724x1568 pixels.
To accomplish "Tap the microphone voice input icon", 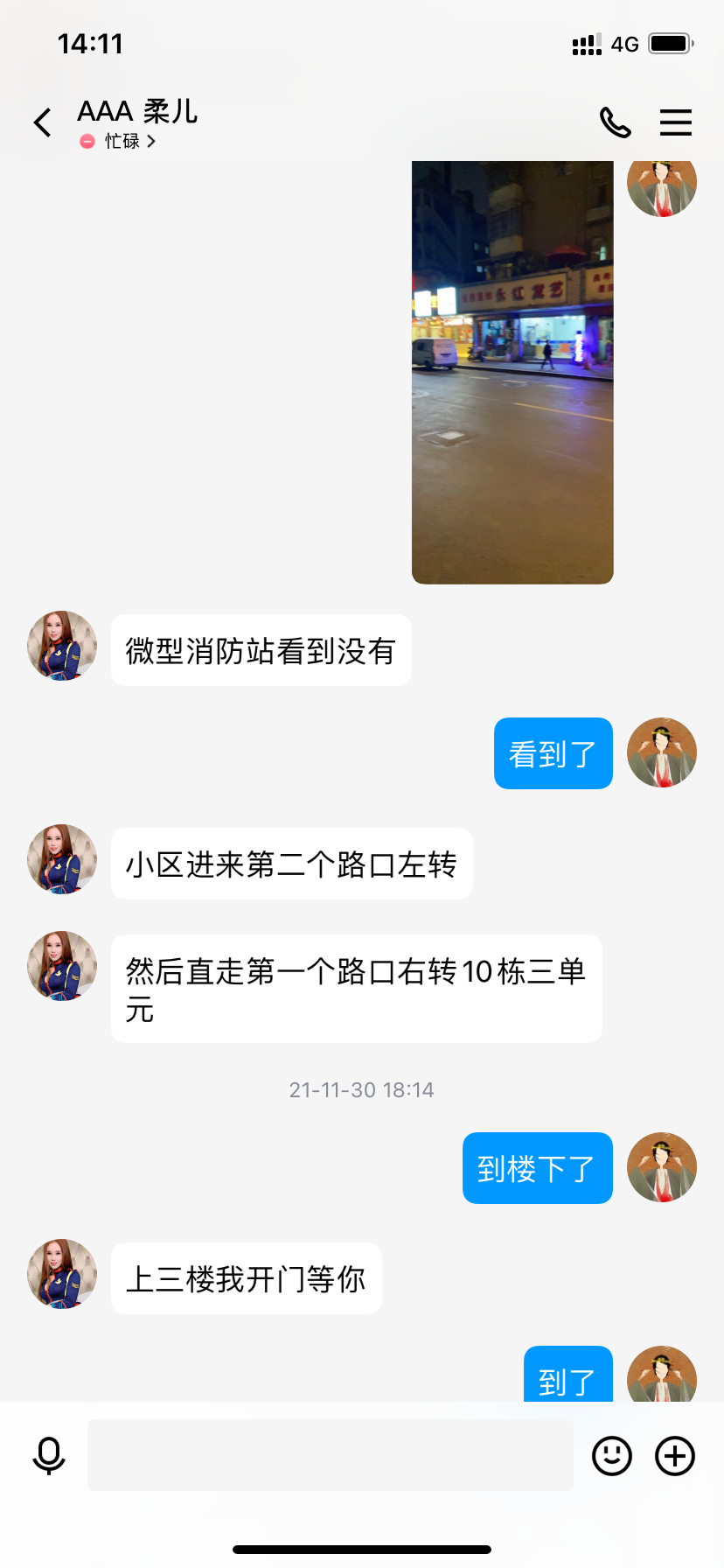I will click(x=49, y=1456).
